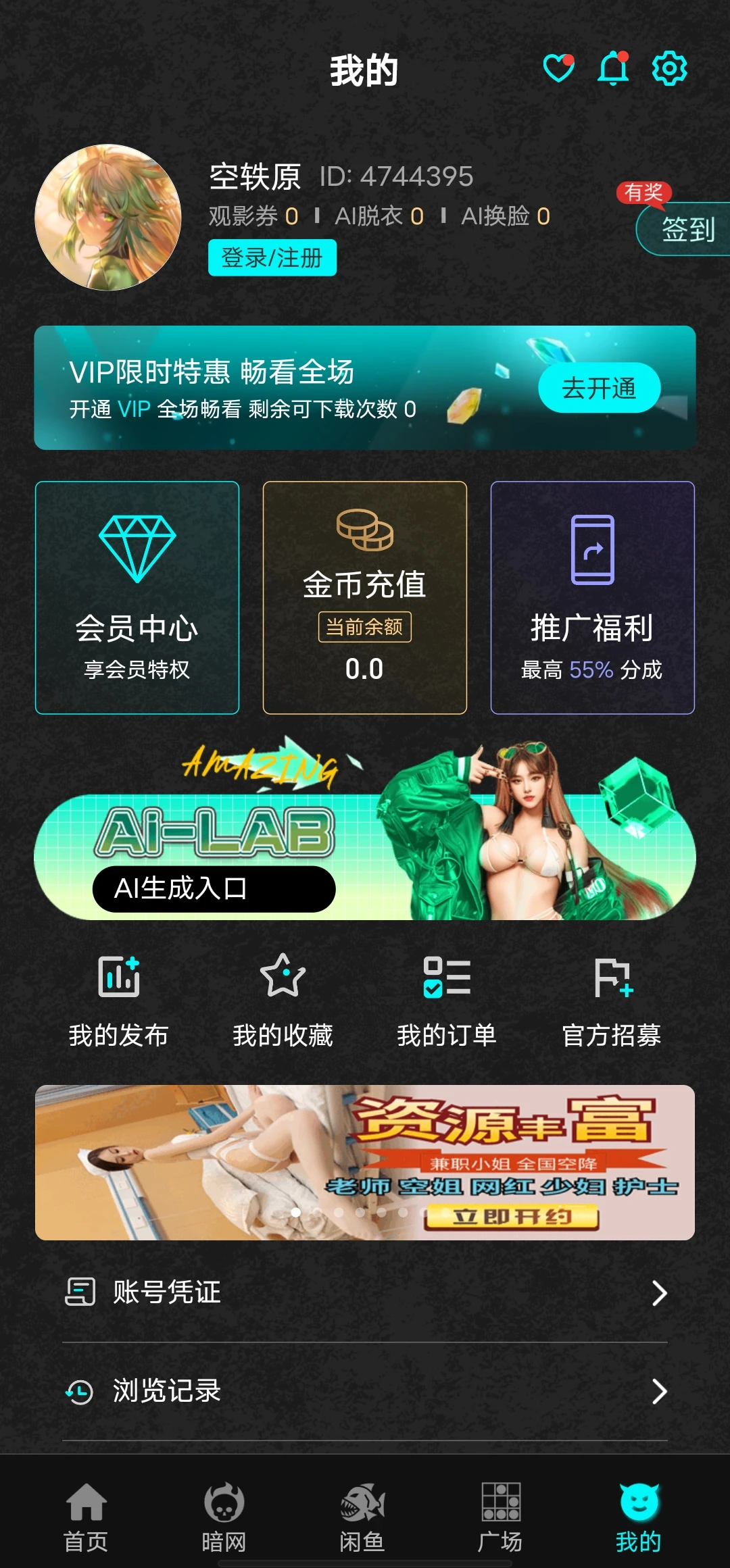Image resolution: width=730 pixels, height=1568 pixels.
Task: Open the heart favorites icon
Action: (x=558, y=68)
